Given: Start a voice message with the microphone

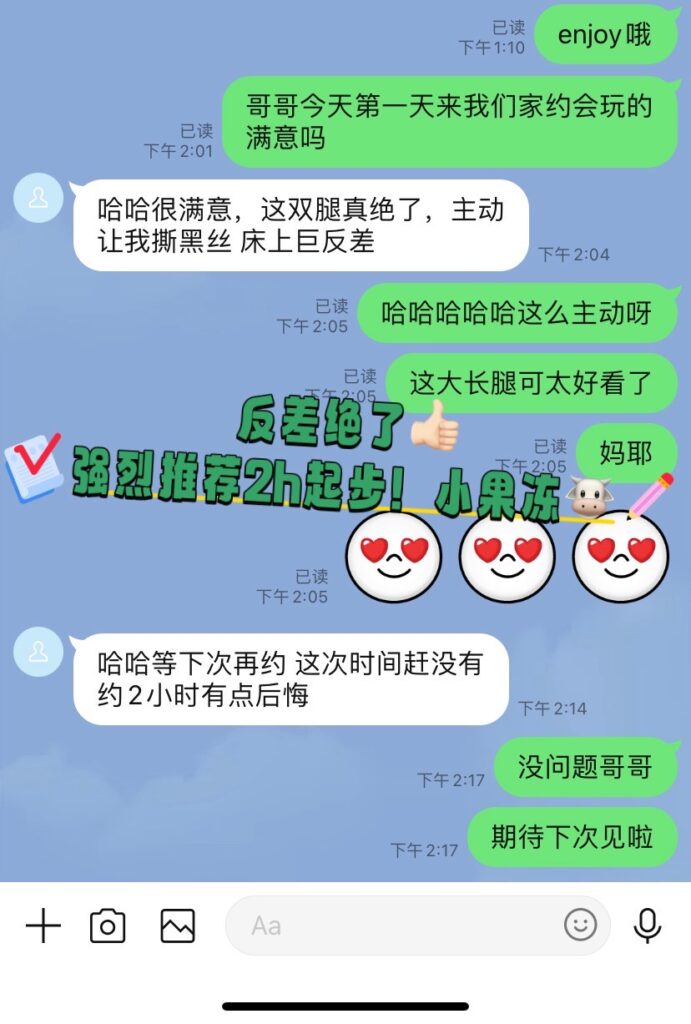Looking at the screenshot, I should coord(648,926).
